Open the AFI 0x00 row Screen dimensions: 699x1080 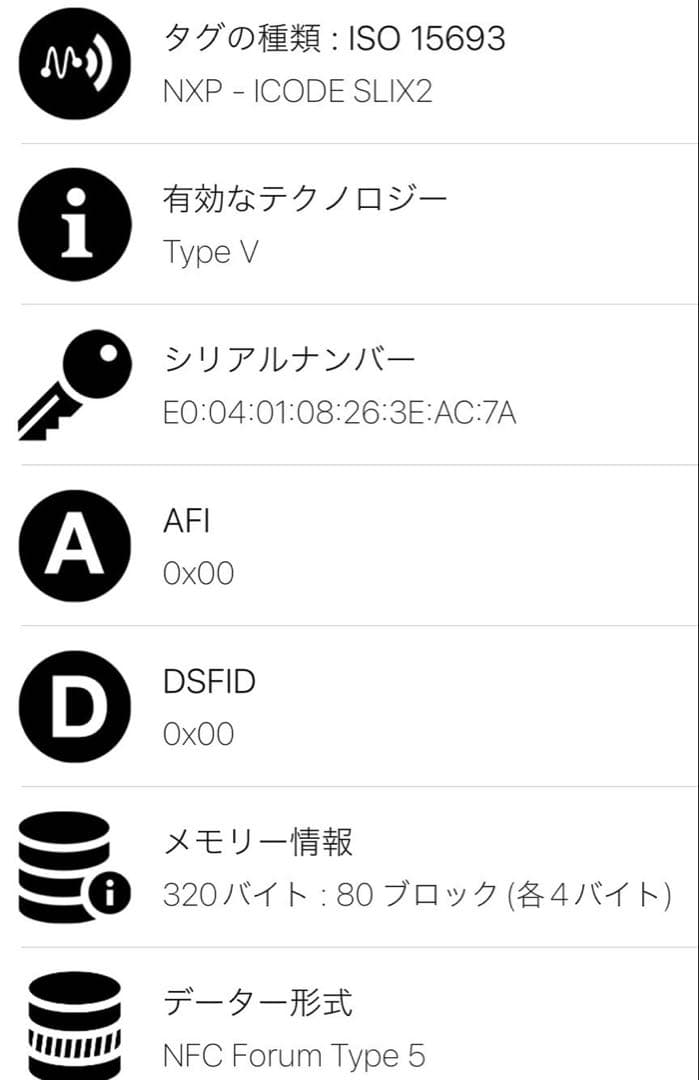350,546
